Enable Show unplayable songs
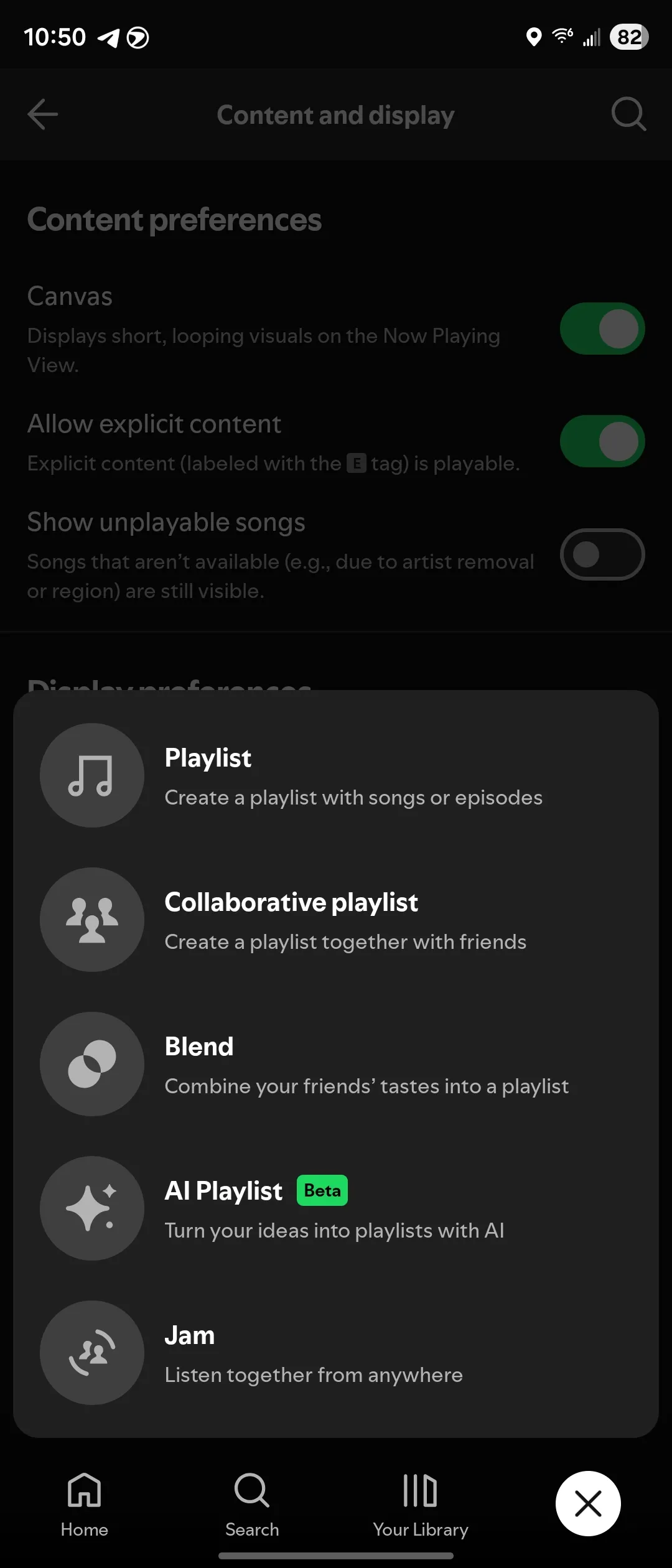The image size is (672, 1568). 602,554
